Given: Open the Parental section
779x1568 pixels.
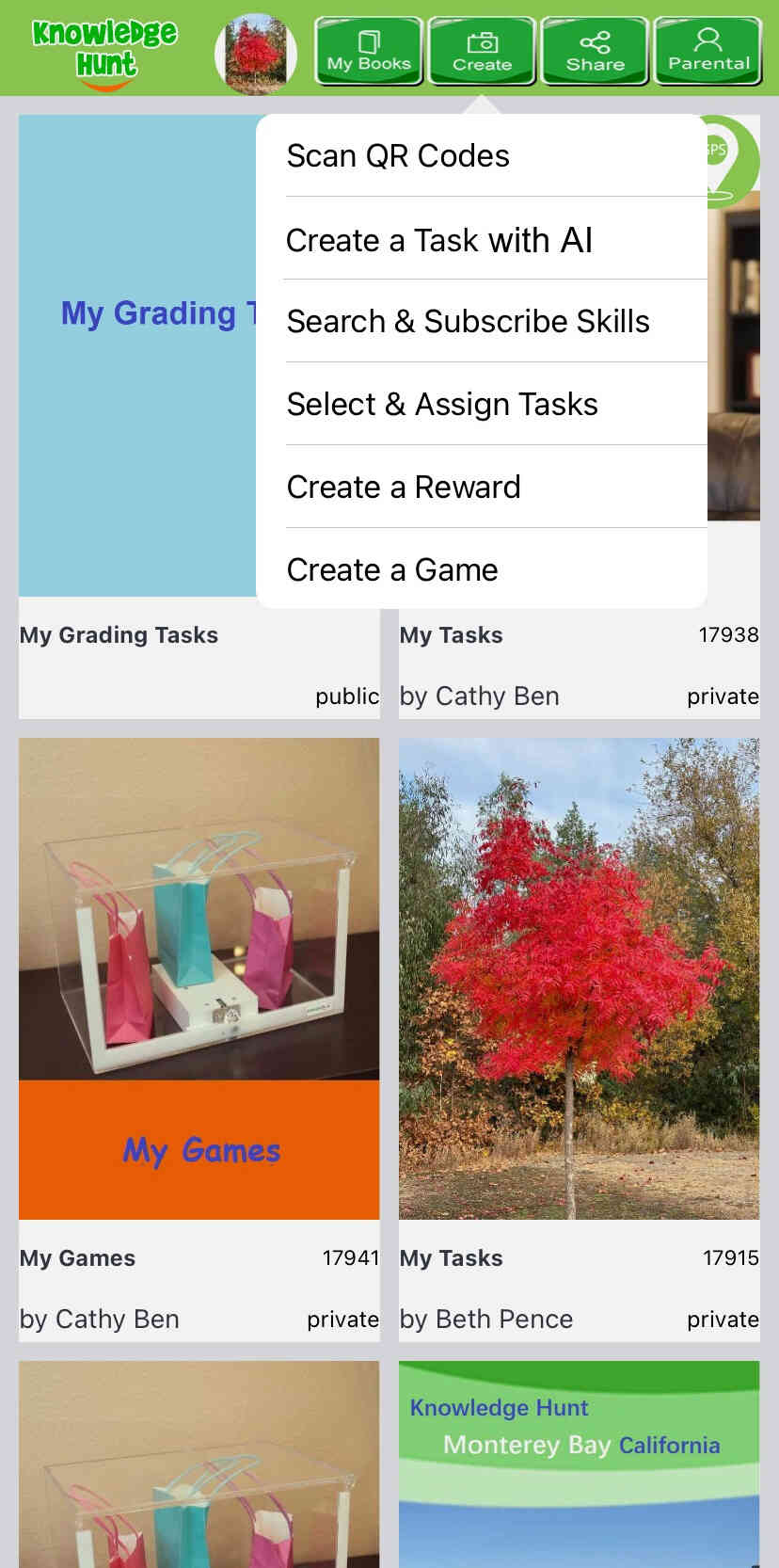Looking at the screenshot, I should click(707, 52).
